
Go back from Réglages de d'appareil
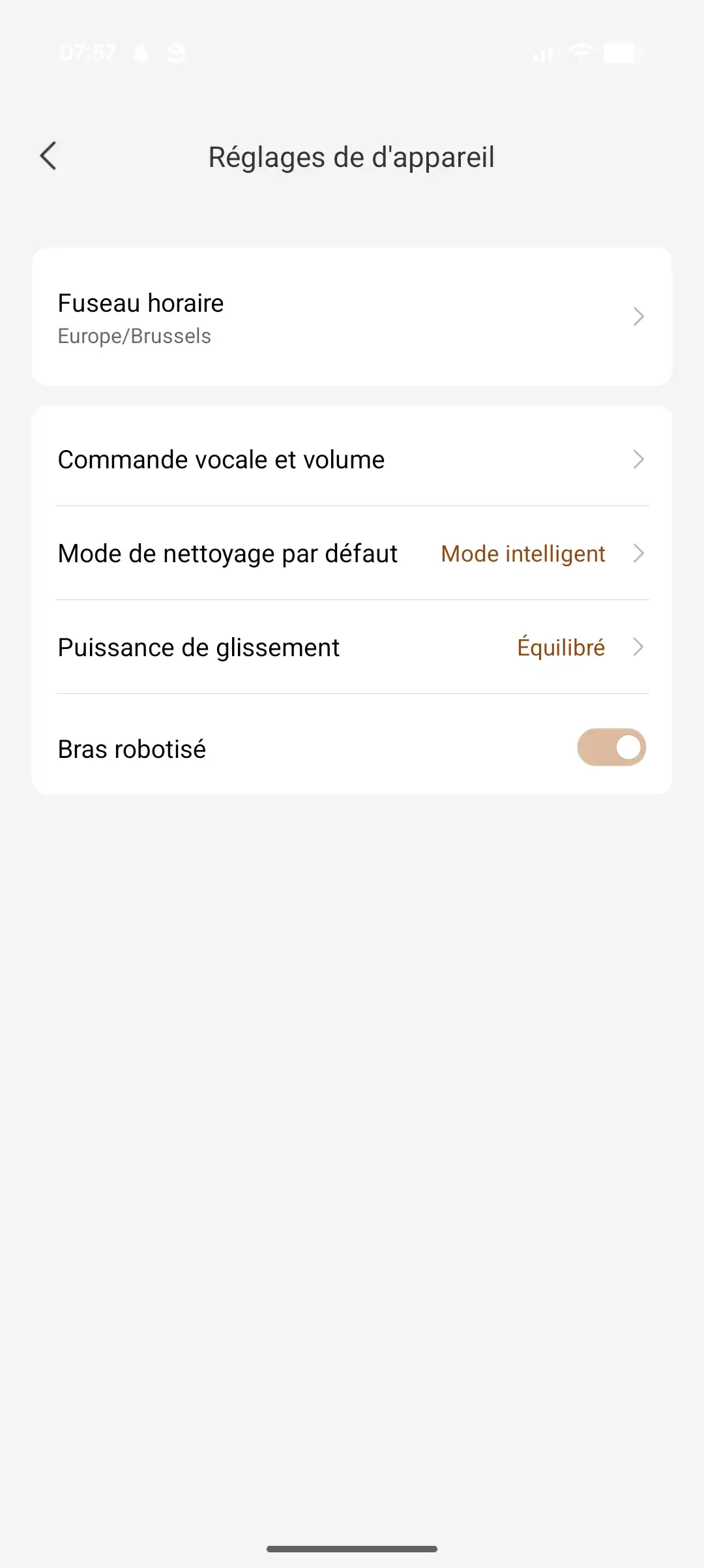(48, 157)
